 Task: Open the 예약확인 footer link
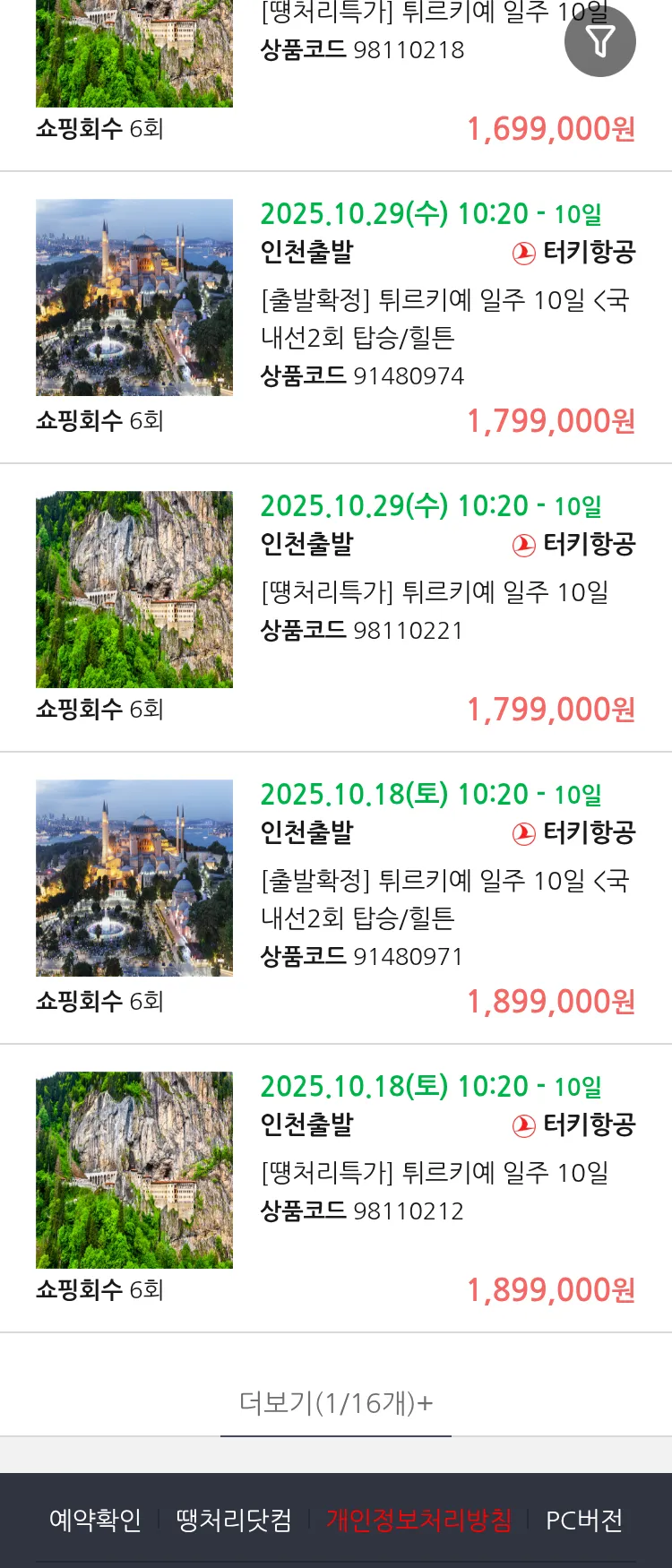pos(95,1520)
